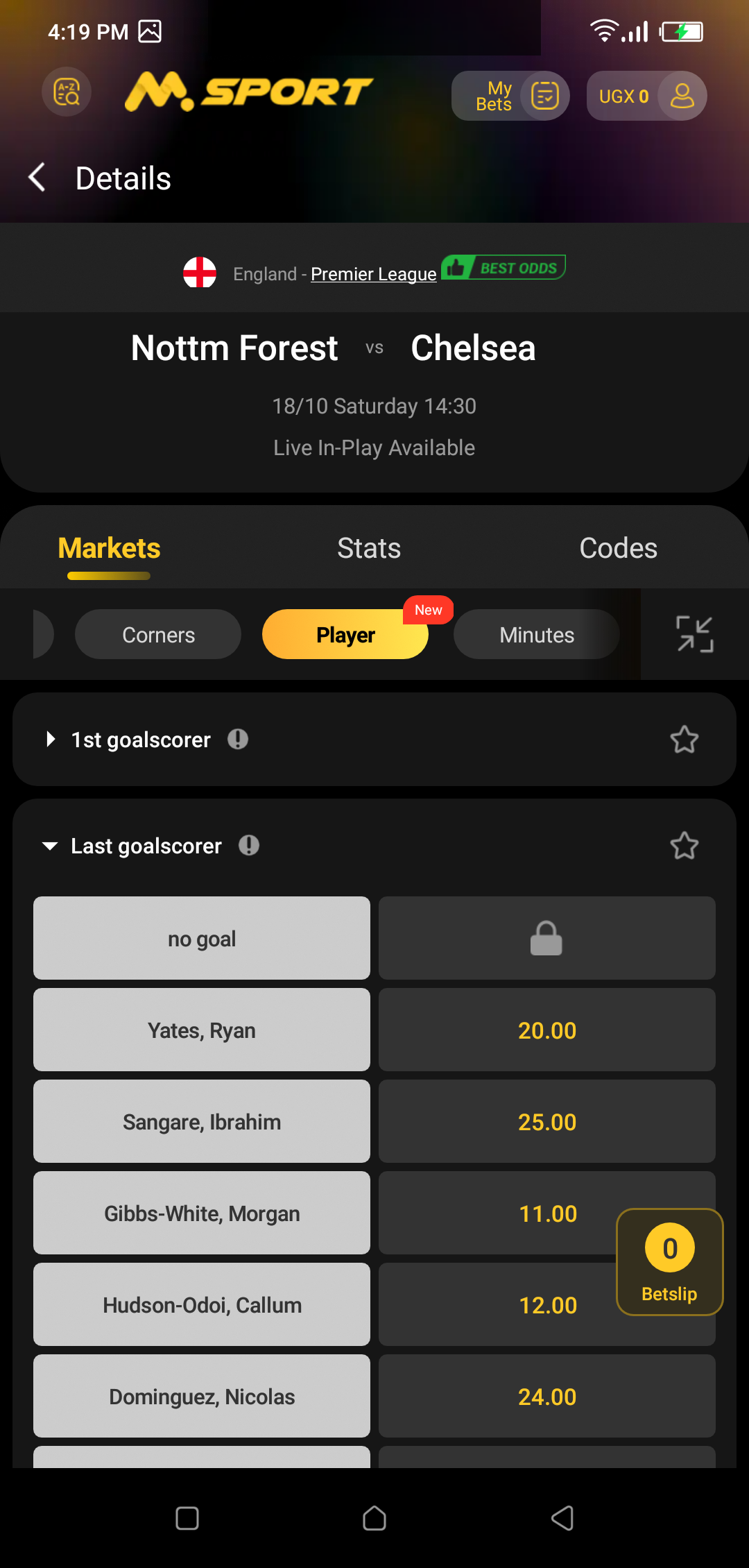Switch to the Codes tab
749x1568 pixels.
[618, 548]
